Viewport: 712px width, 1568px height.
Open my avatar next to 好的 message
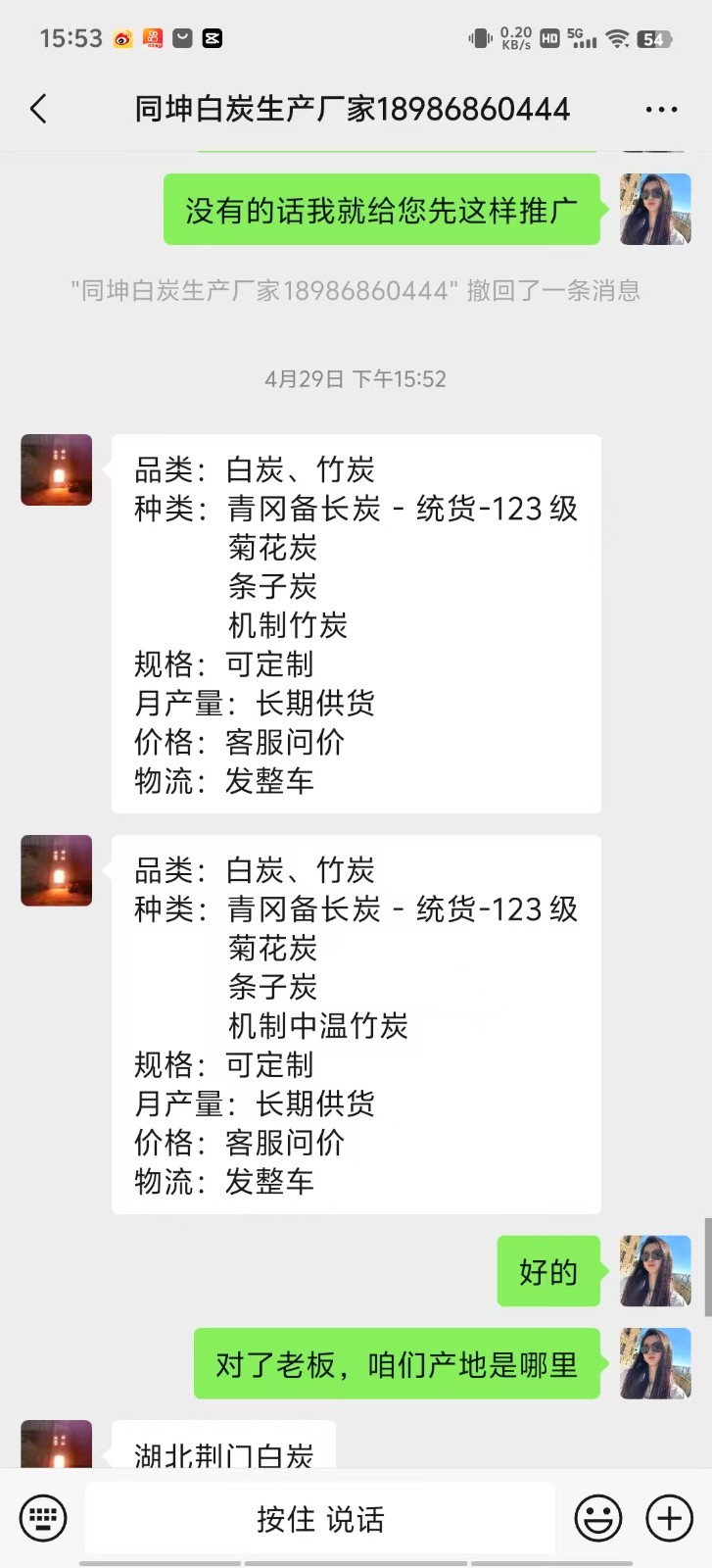pos(655,1271)
